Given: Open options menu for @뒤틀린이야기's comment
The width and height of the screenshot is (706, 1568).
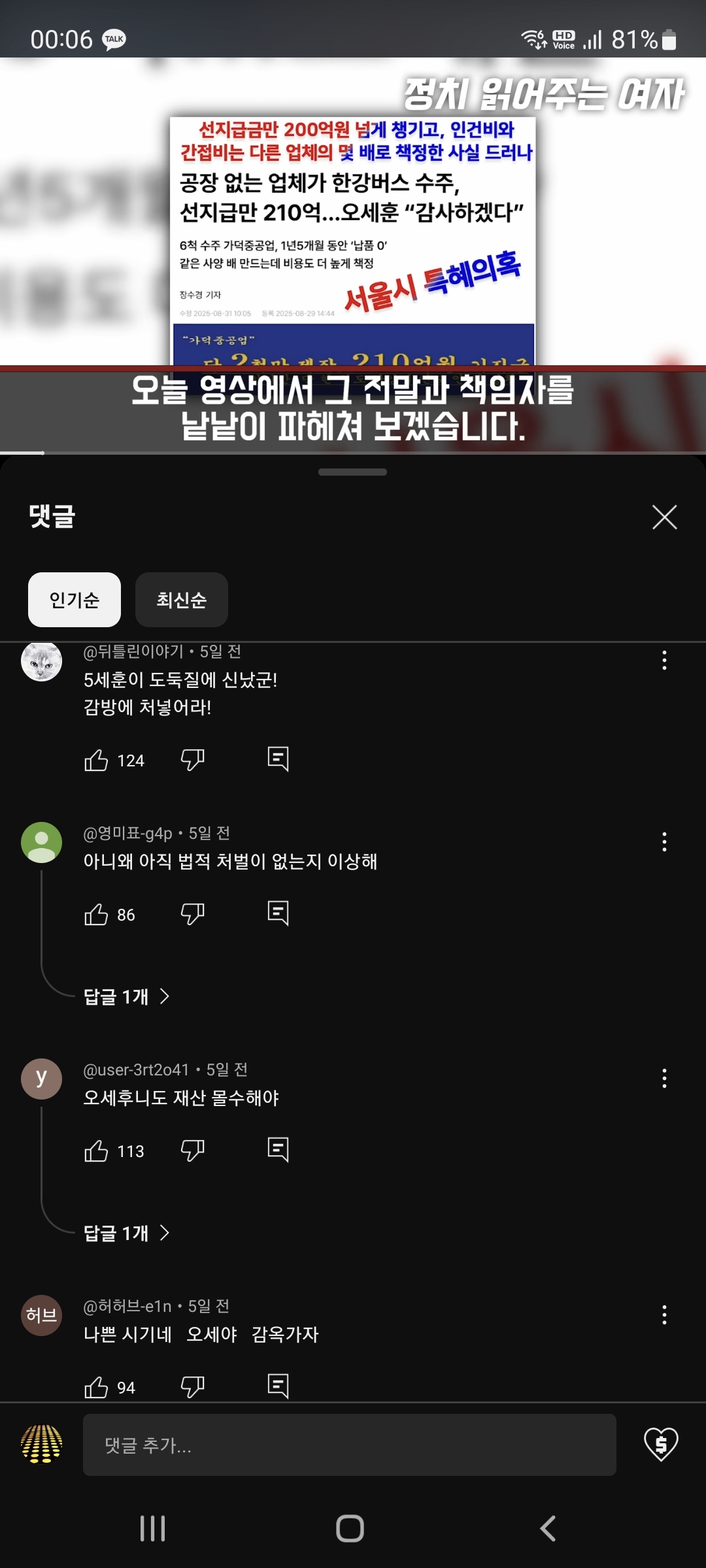Looking at the screenshot, I should (x=664, y=661).
